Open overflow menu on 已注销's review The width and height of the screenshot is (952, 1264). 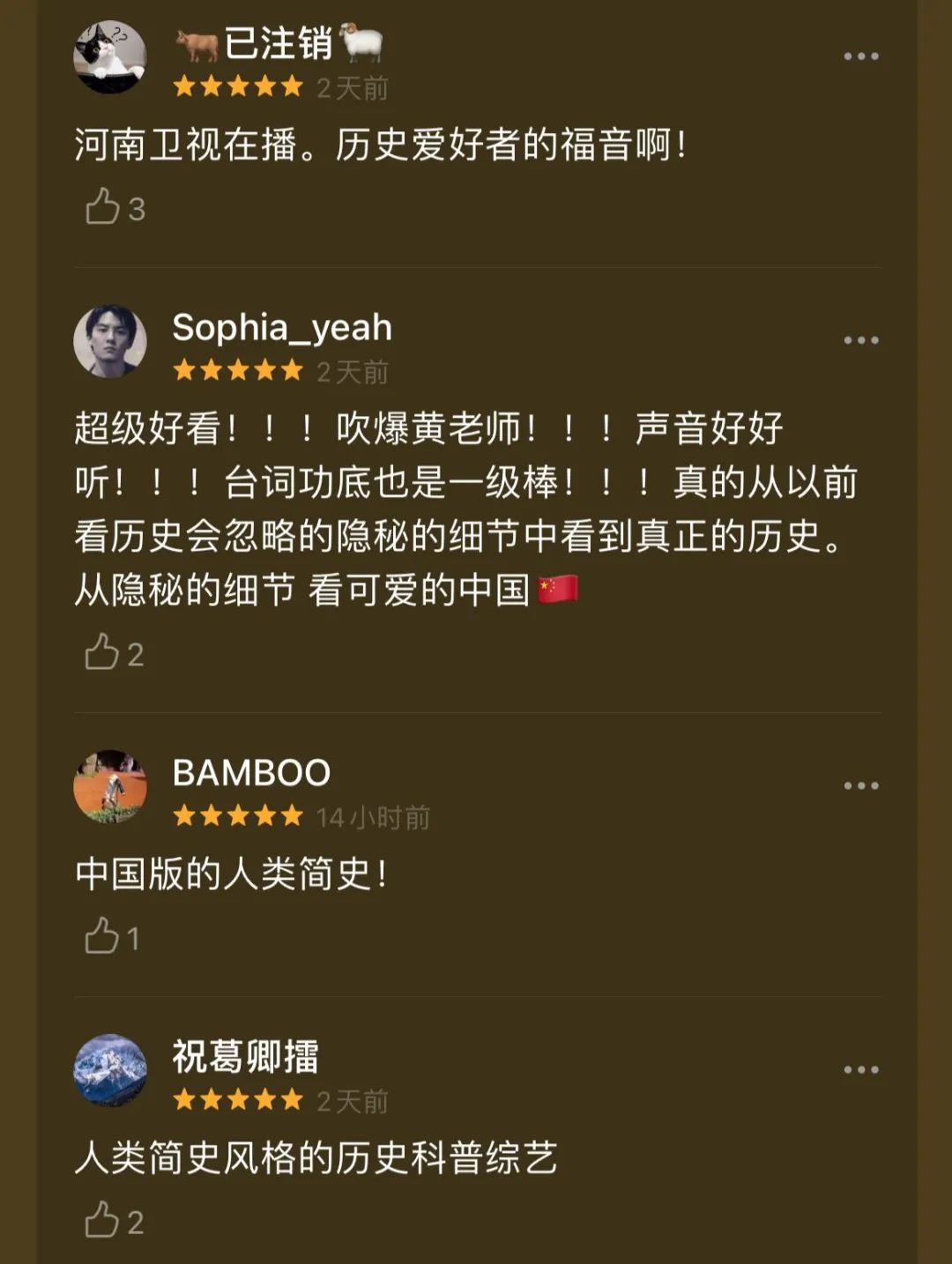coord(860,56)
